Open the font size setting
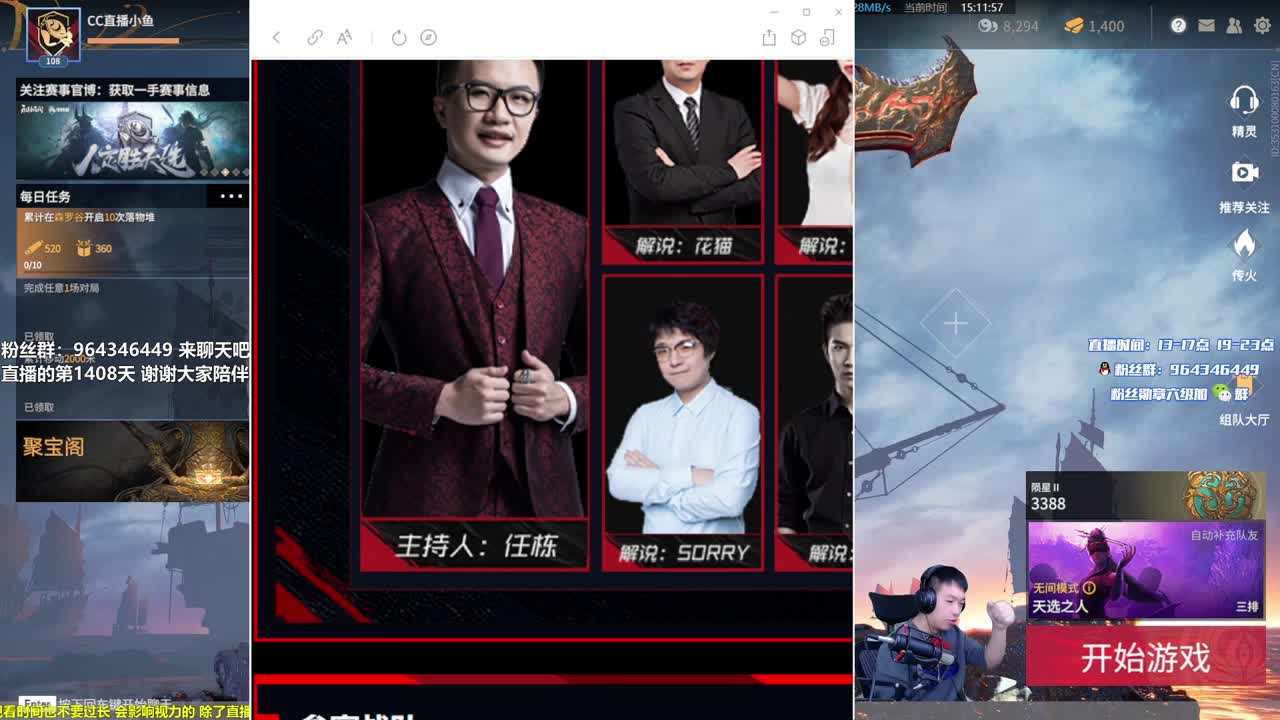Screen dimensions: 1280x720 344,38
